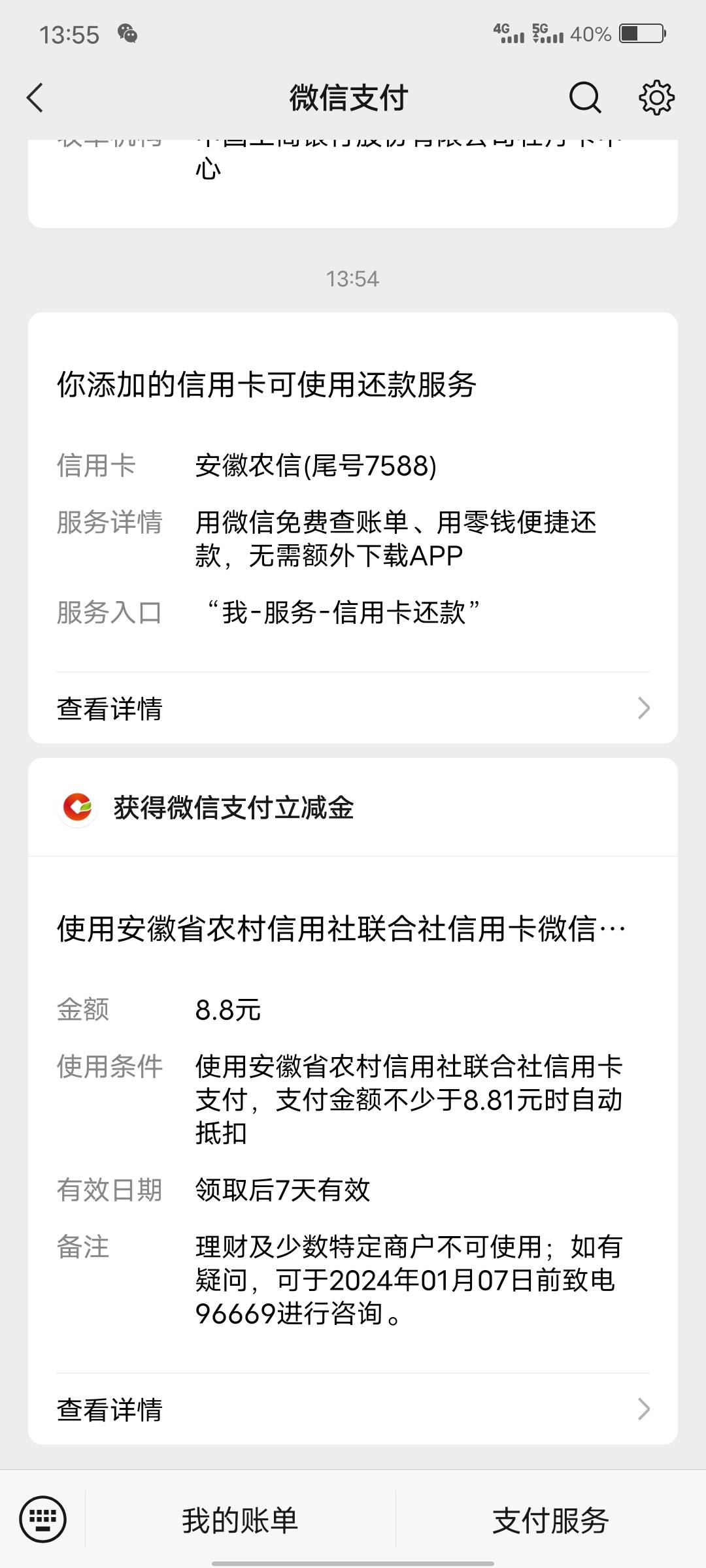Go back using the top-left arrow
The height and width of the screenshot is (1568, 706).
(x=35, y=98)
